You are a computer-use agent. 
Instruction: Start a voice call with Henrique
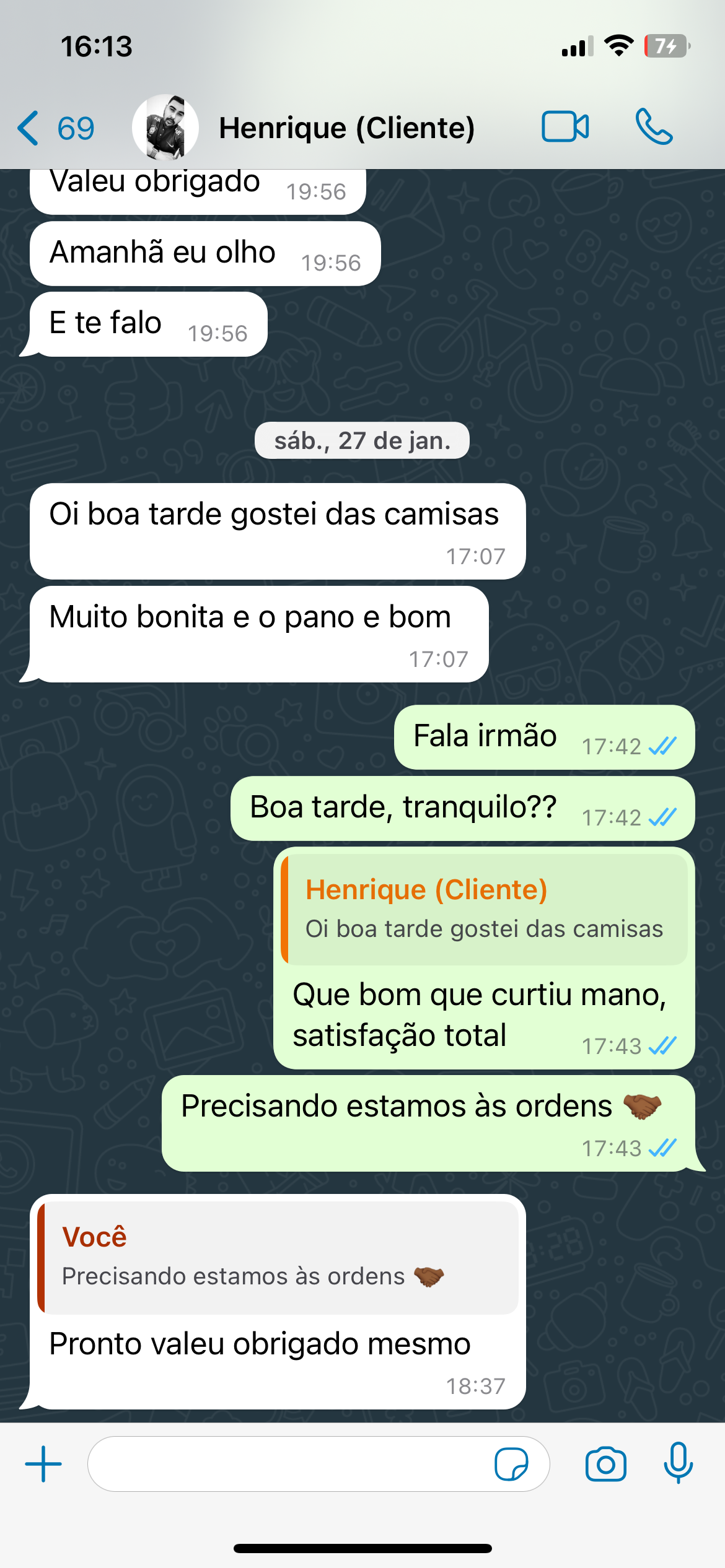coord(654,127)
